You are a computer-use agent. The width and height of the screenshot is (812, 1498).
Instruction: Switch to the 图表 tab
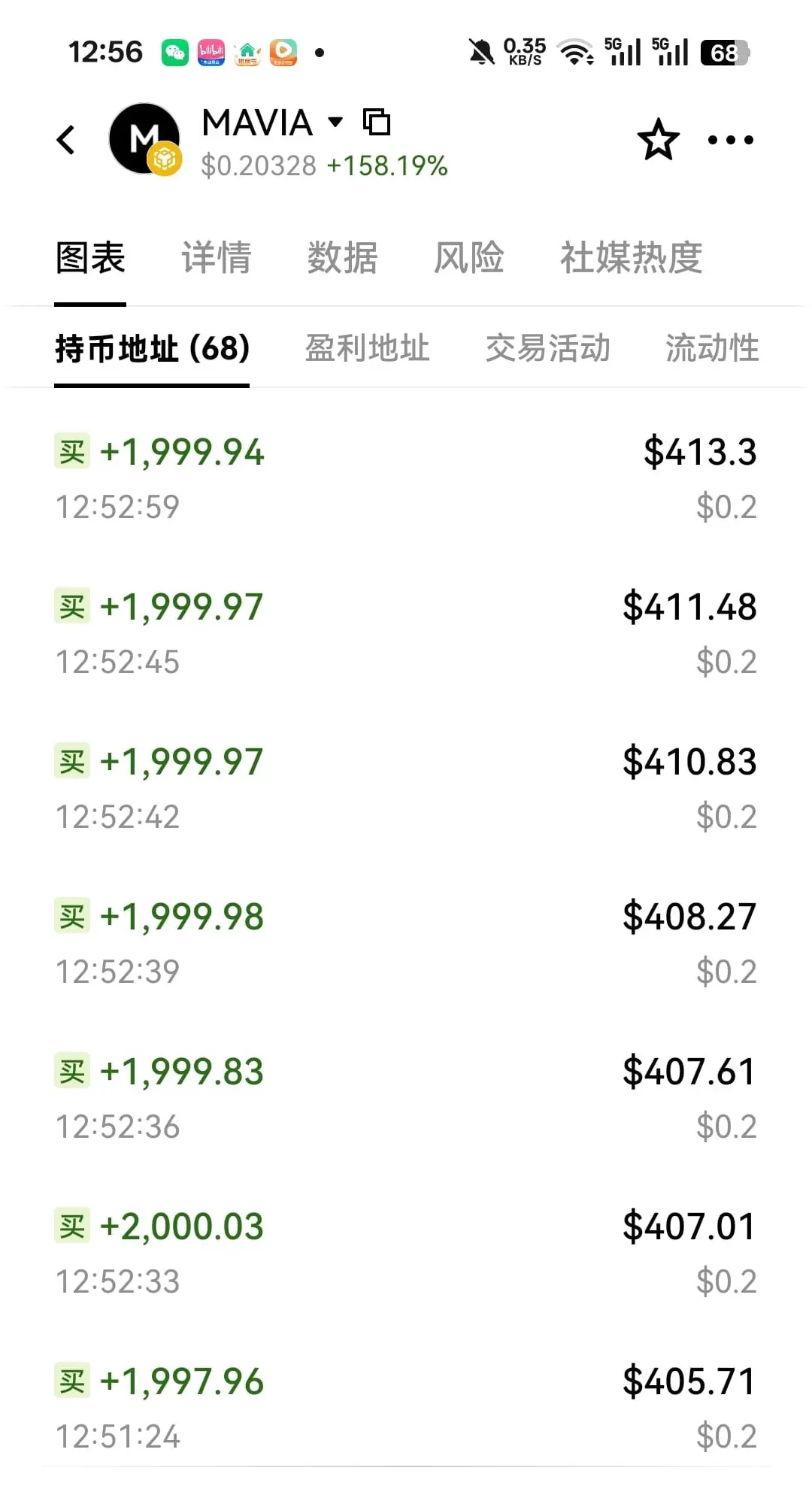click(x=90, y=258)
